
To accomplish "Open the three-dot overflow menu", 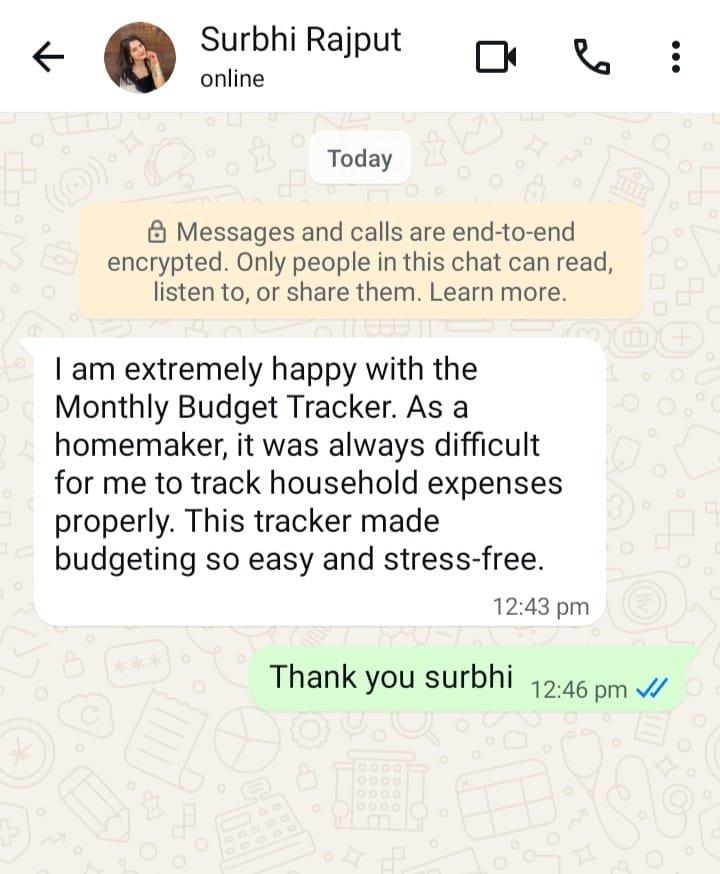I will click(x=676, y=57).
